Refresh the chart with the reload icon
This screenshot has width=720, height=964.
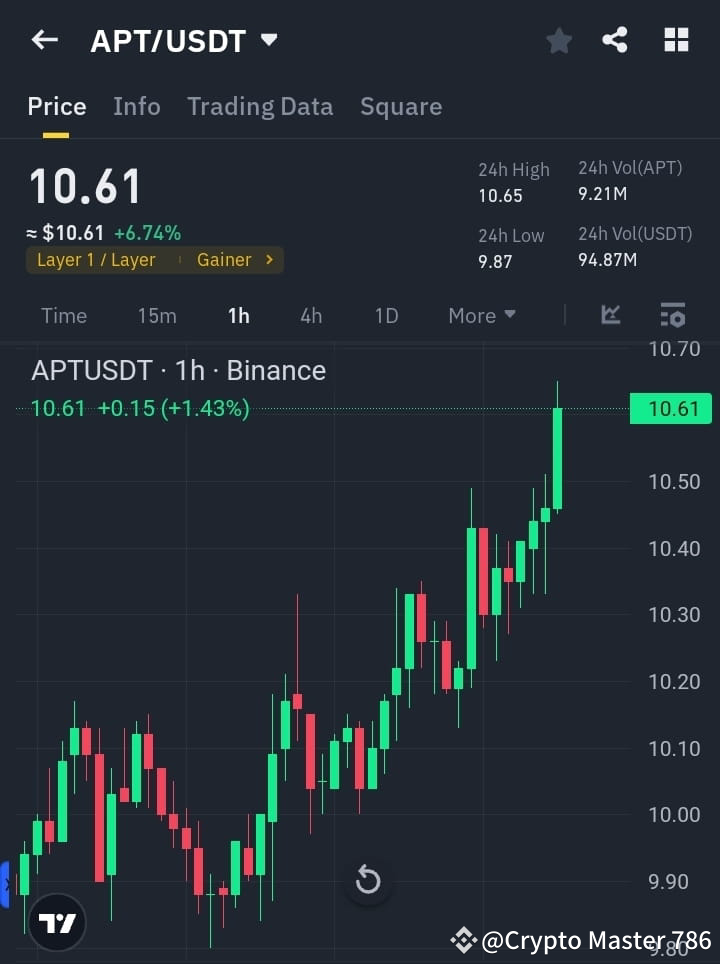pyautogui.click(x=367, y=880)
